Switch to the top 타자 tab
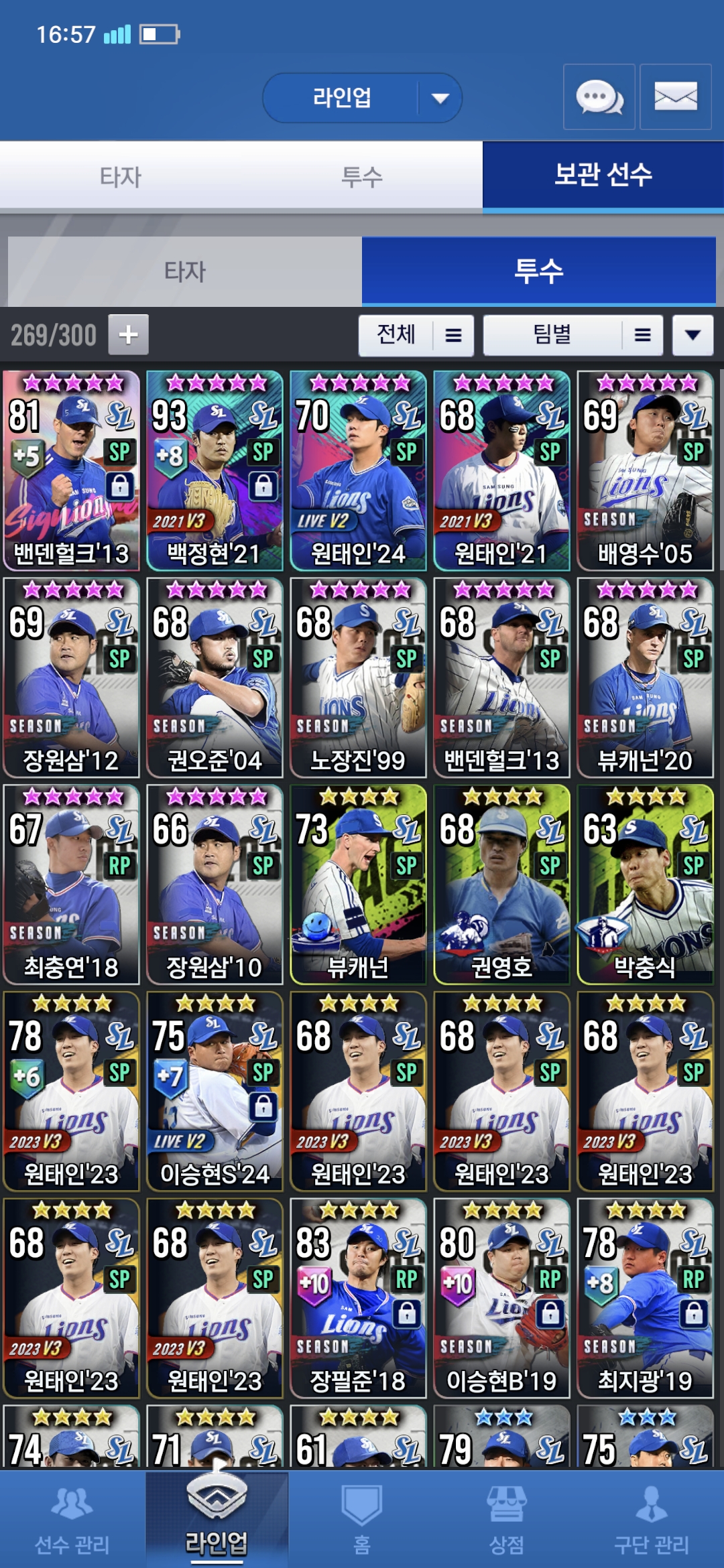Viewport: 724px width, 1568px height. [121, 177]
